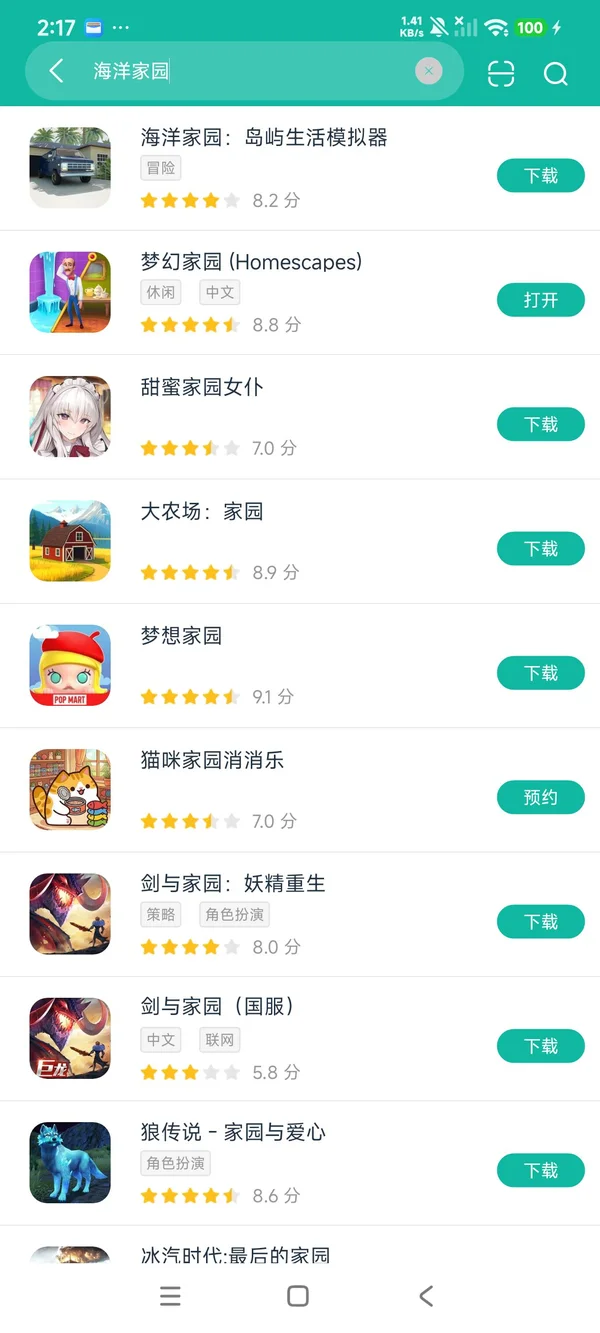Image resolution: width=600 pixels, height=1333 pixels.
Task: Go back from the search page
Action: tap(56, 71)
